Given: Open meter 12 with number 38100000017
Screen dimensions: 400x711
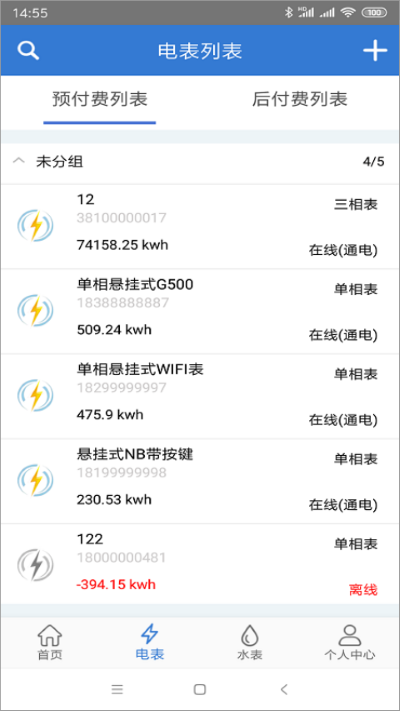Looking at the screenshot, I should tap(200, 226).
